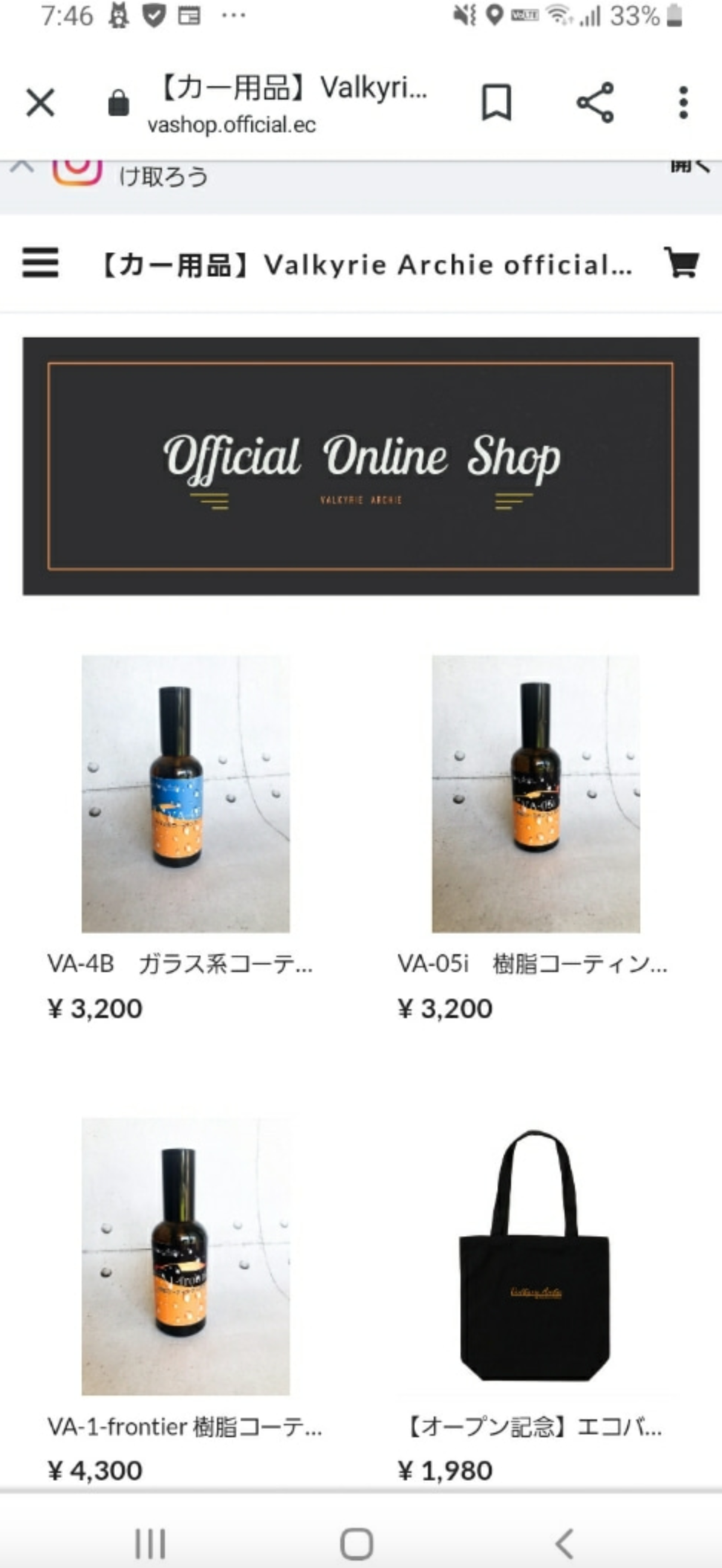Open the browser overflow menu
The height and width of the screenshot is (1568, 722).
(x=683, y=102)
